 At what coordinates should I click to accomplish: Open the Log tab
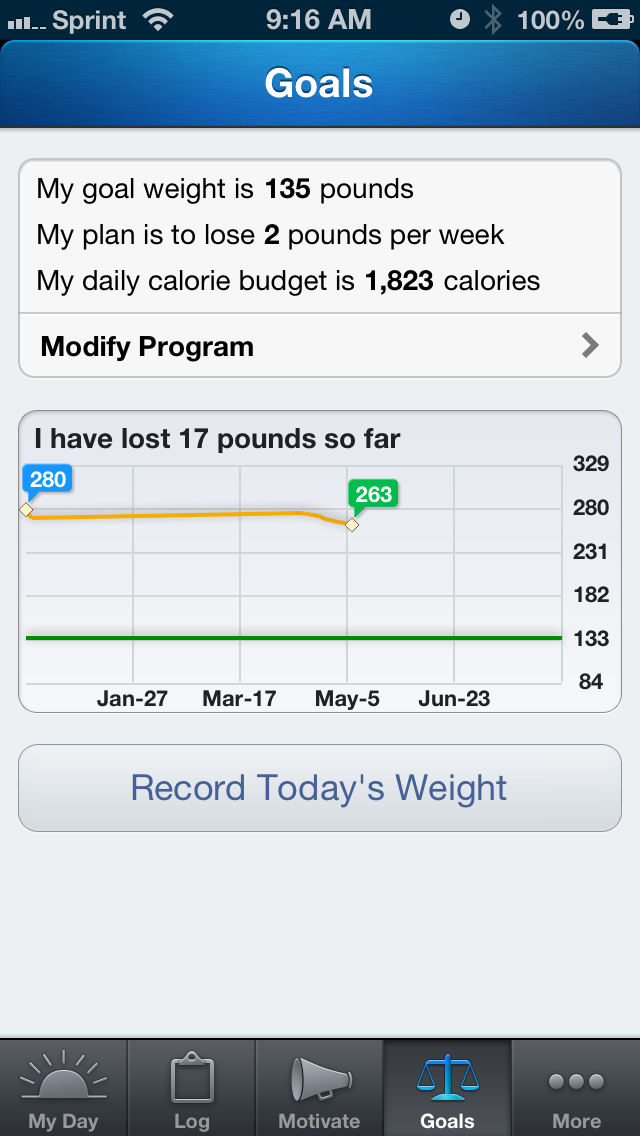pos(191,1088)
